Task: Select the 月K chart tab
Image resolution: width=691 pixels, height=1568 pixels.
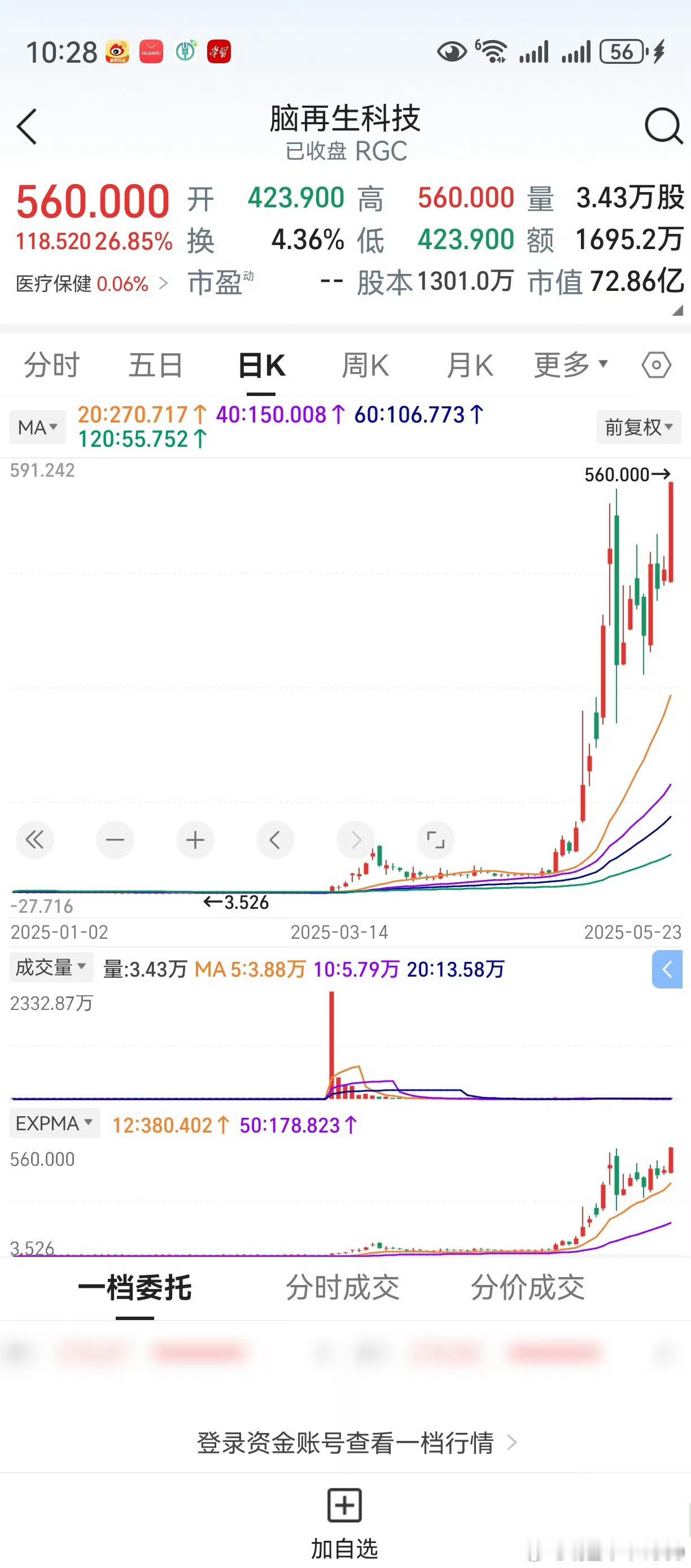Action: click(x=470, y=365)
